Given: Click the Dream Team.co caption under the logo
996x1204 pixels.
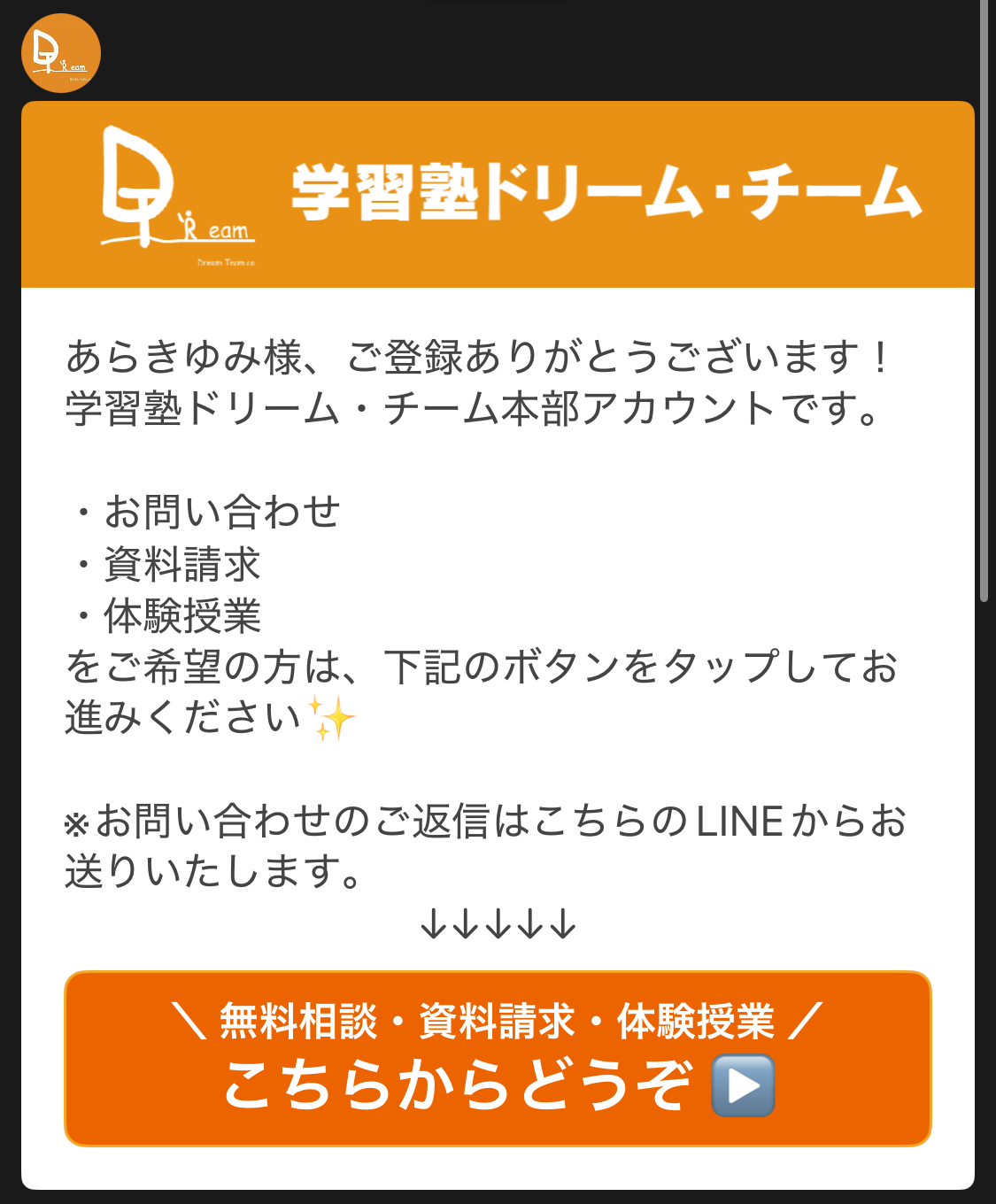Looking at the screenshot, I should pyautogui.click(x=224, y=261).
